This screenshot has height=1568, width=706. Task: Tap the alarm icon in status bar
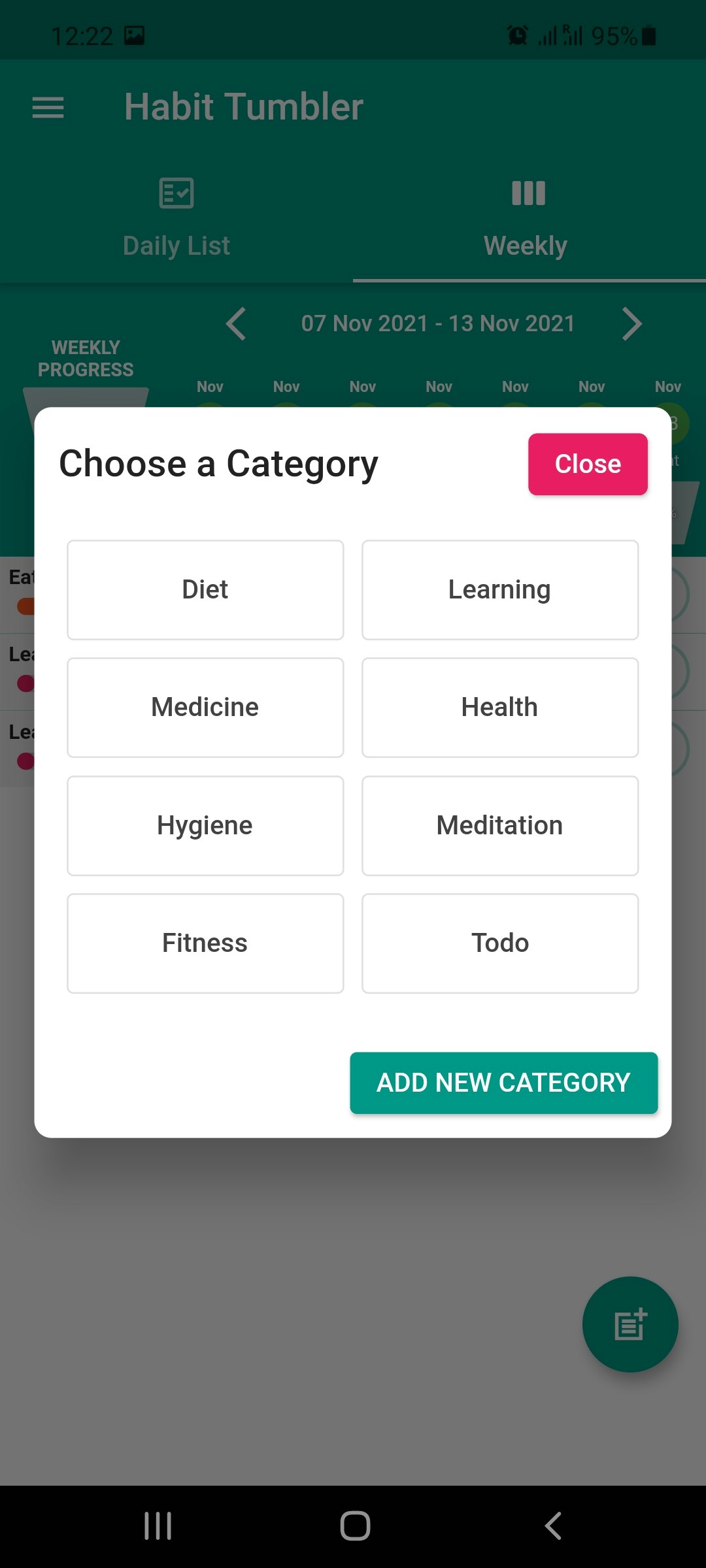516,34
